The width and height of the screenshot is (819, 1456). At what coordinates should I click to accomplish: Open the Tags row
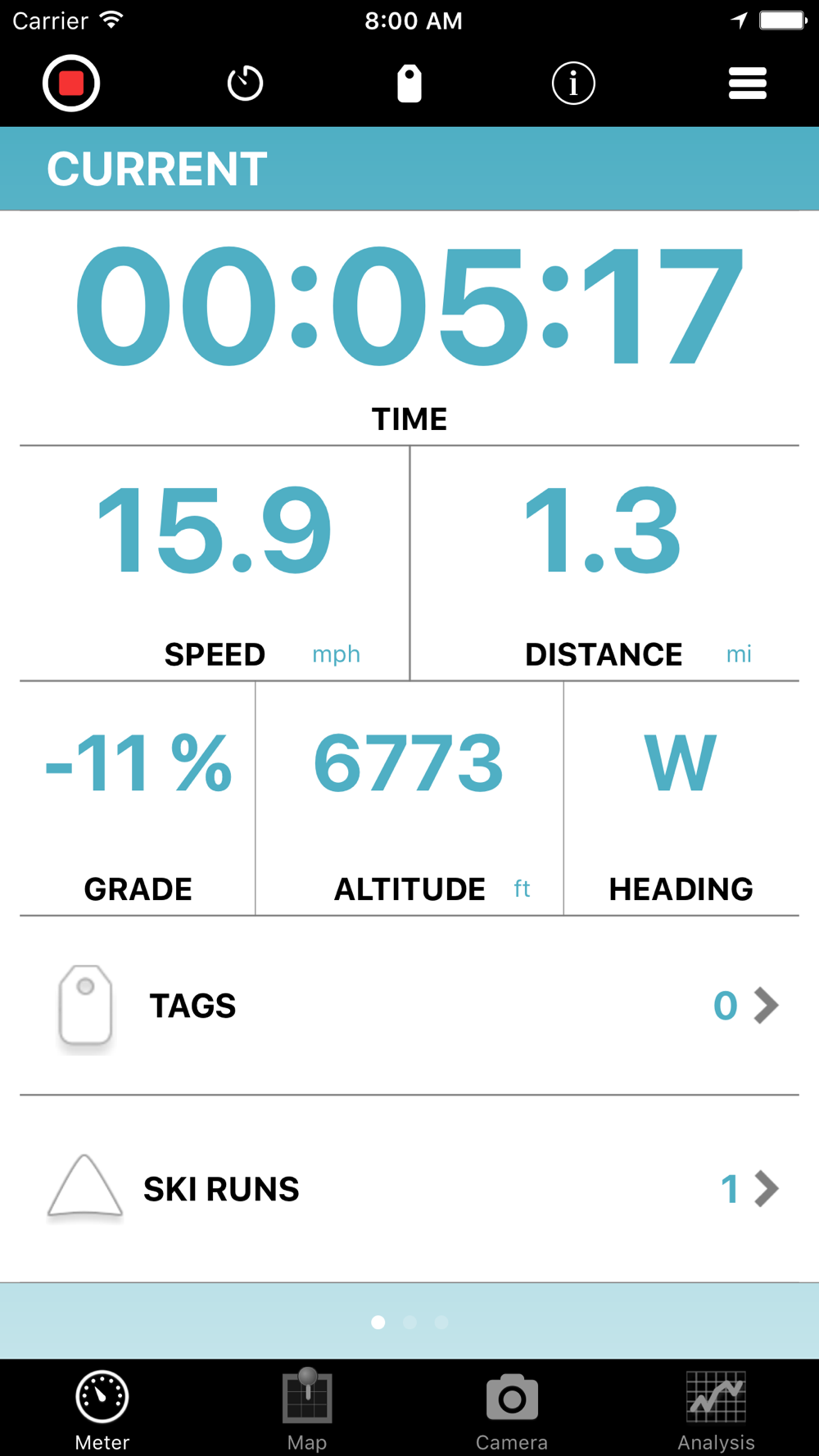409,1006
